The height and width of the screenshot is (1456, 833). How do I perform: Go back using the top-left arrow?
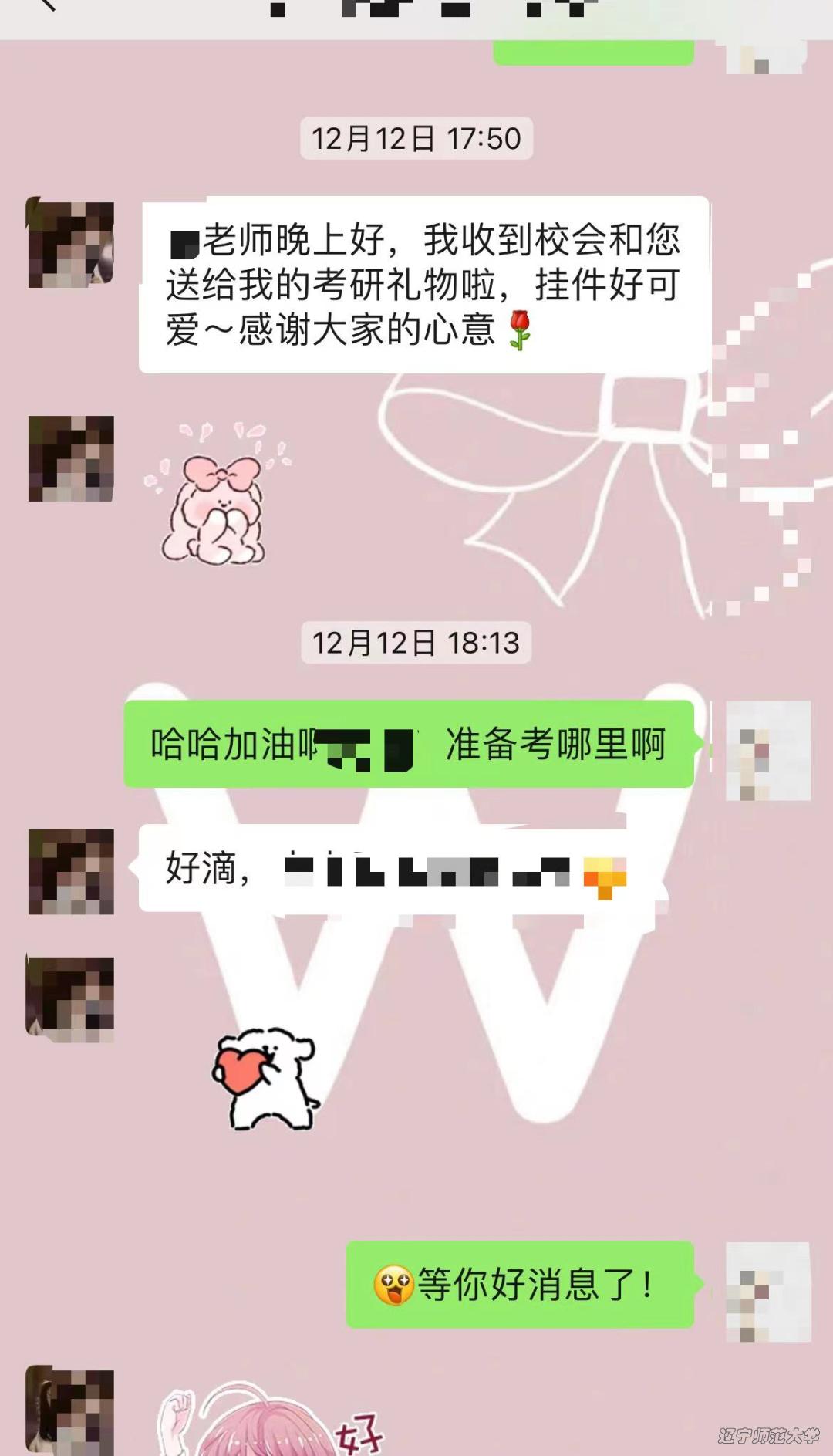point(46,5)
